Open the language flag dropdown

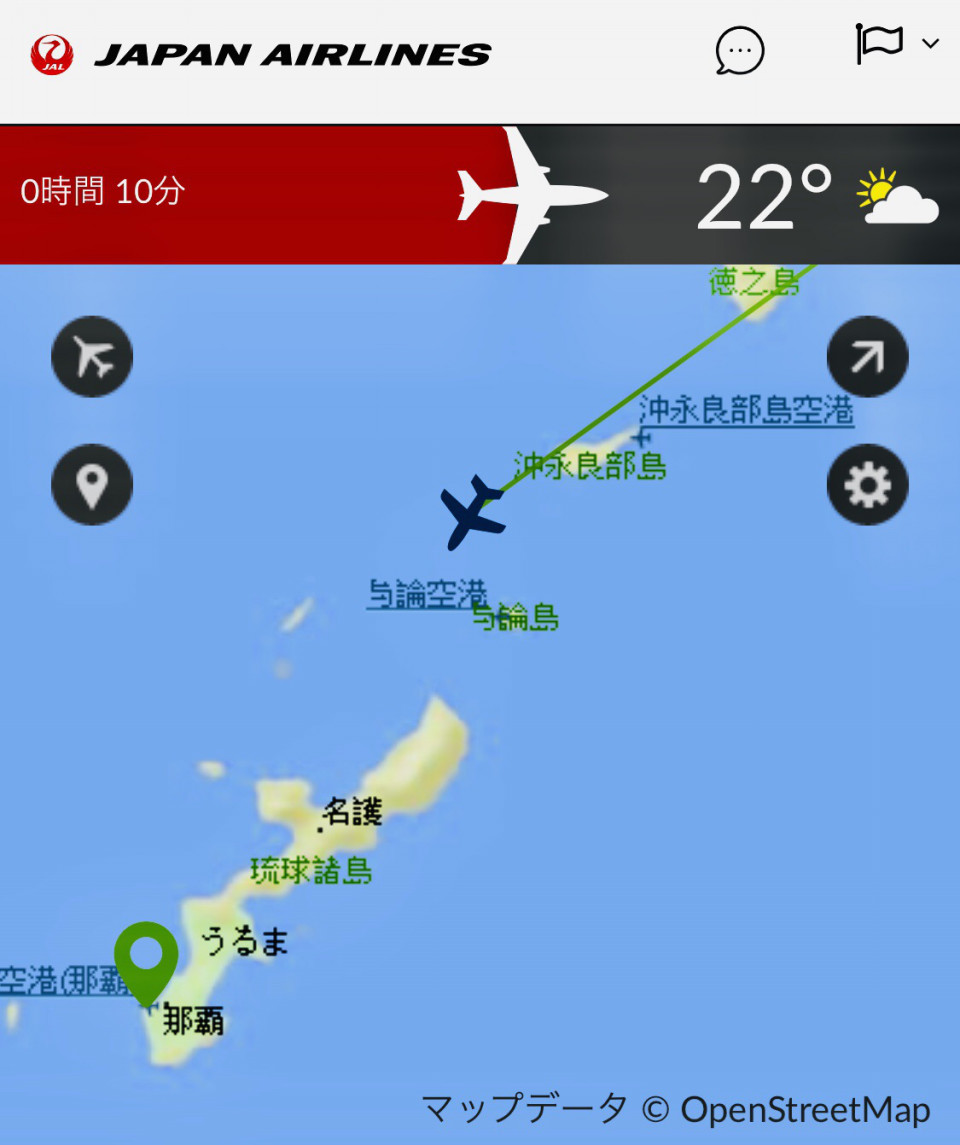click(x=897, y=44)
